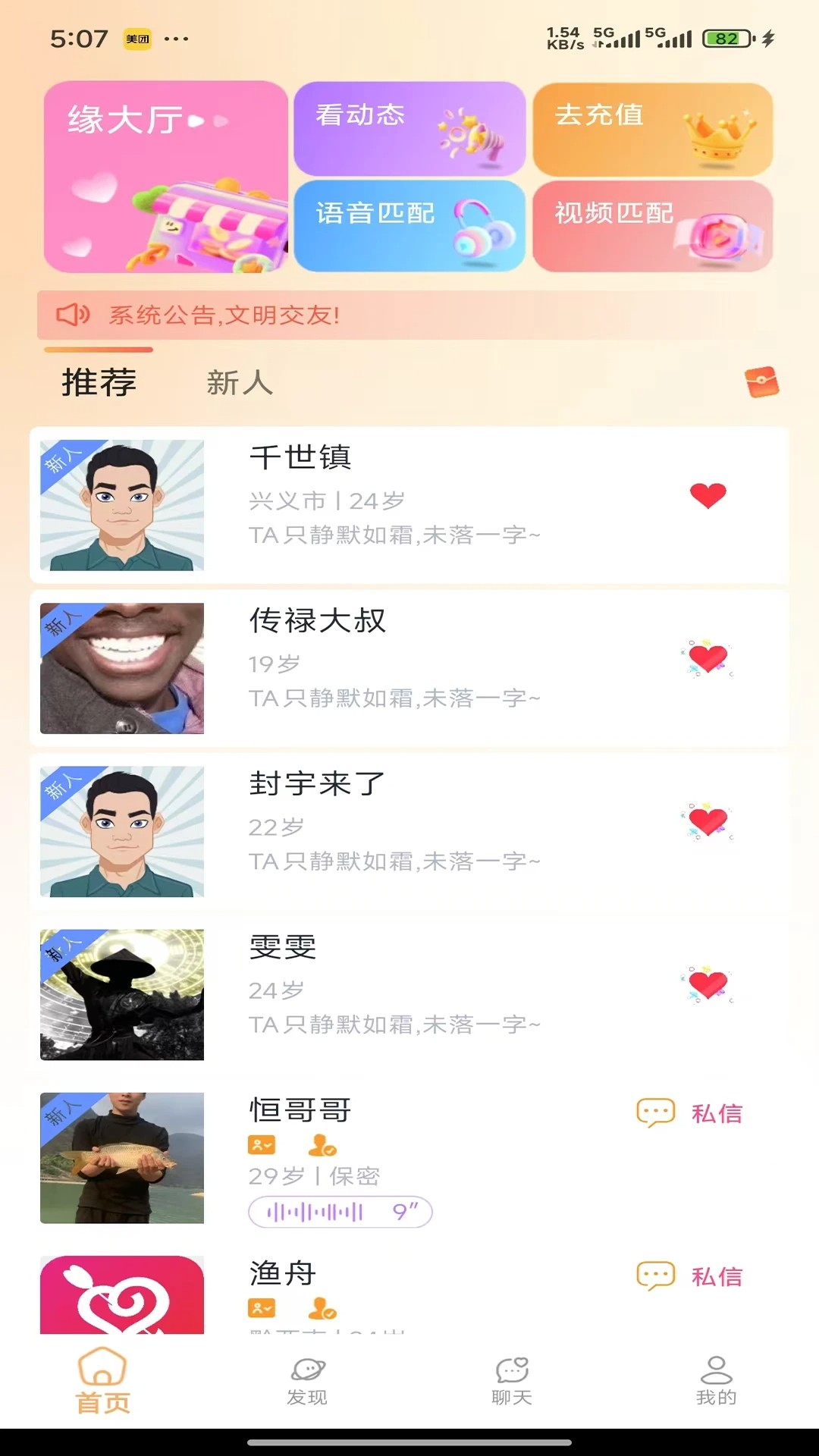This screenshot has height=1456, width=819.
Task: Switch to the 新人 tab
Action: 239,383
